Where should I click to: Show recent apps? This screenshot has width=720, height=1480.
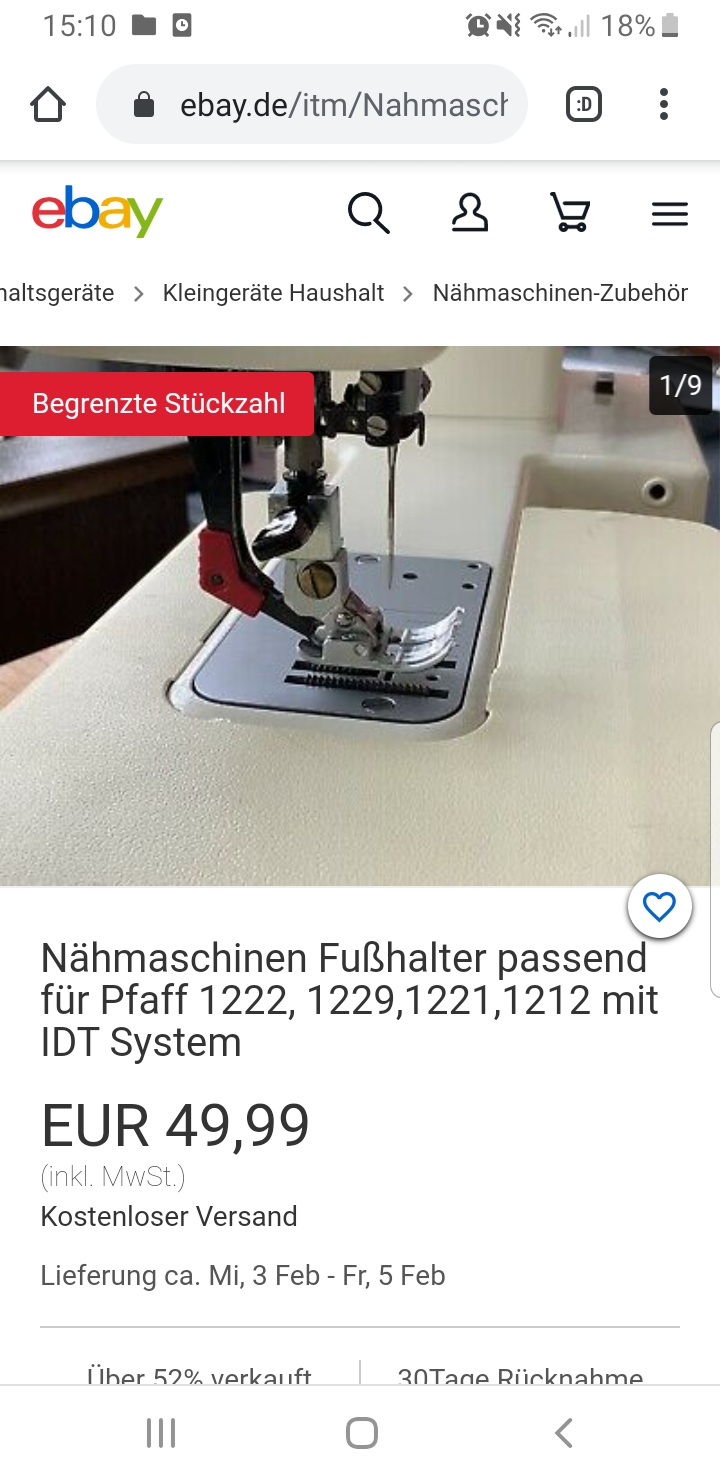[160, 1432]
